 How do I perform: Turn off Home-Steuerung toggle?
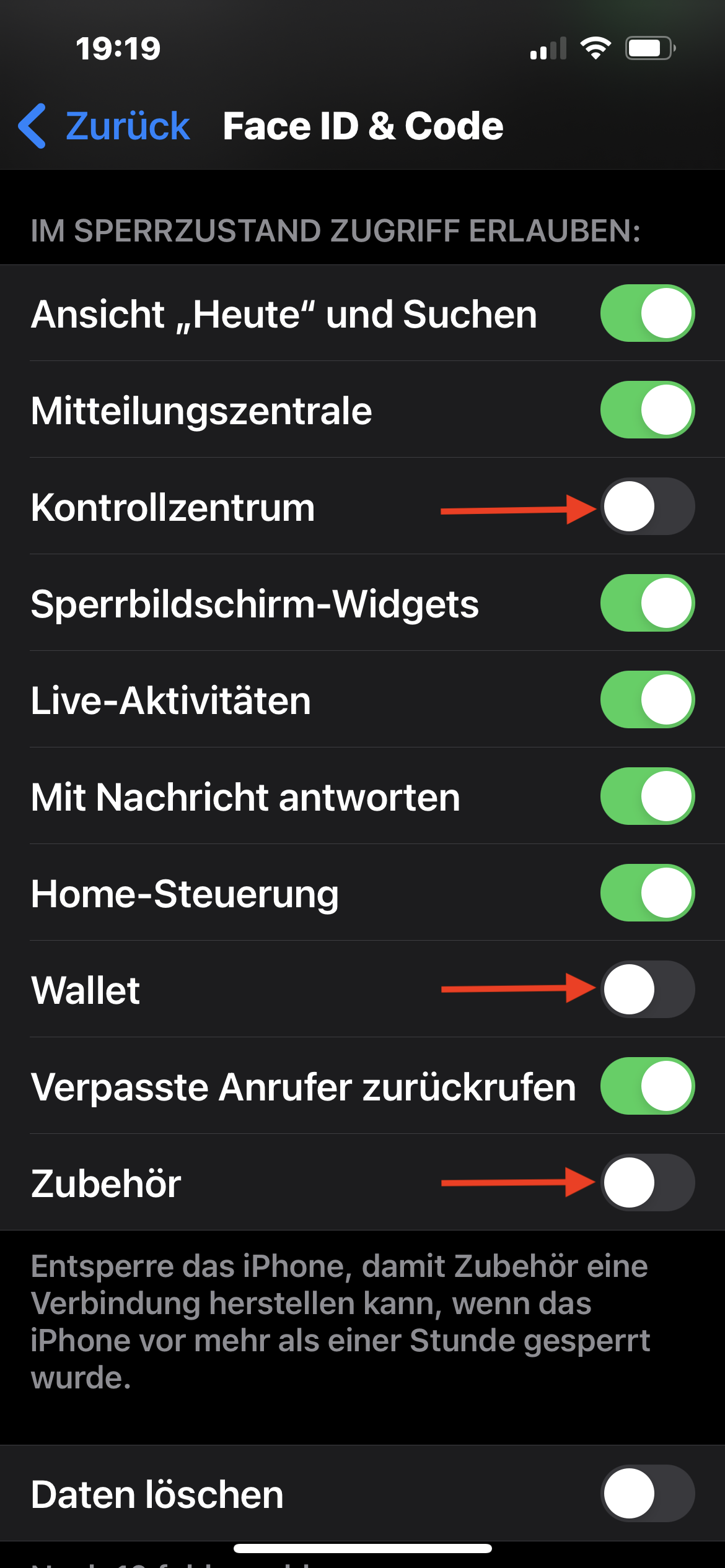647,893
